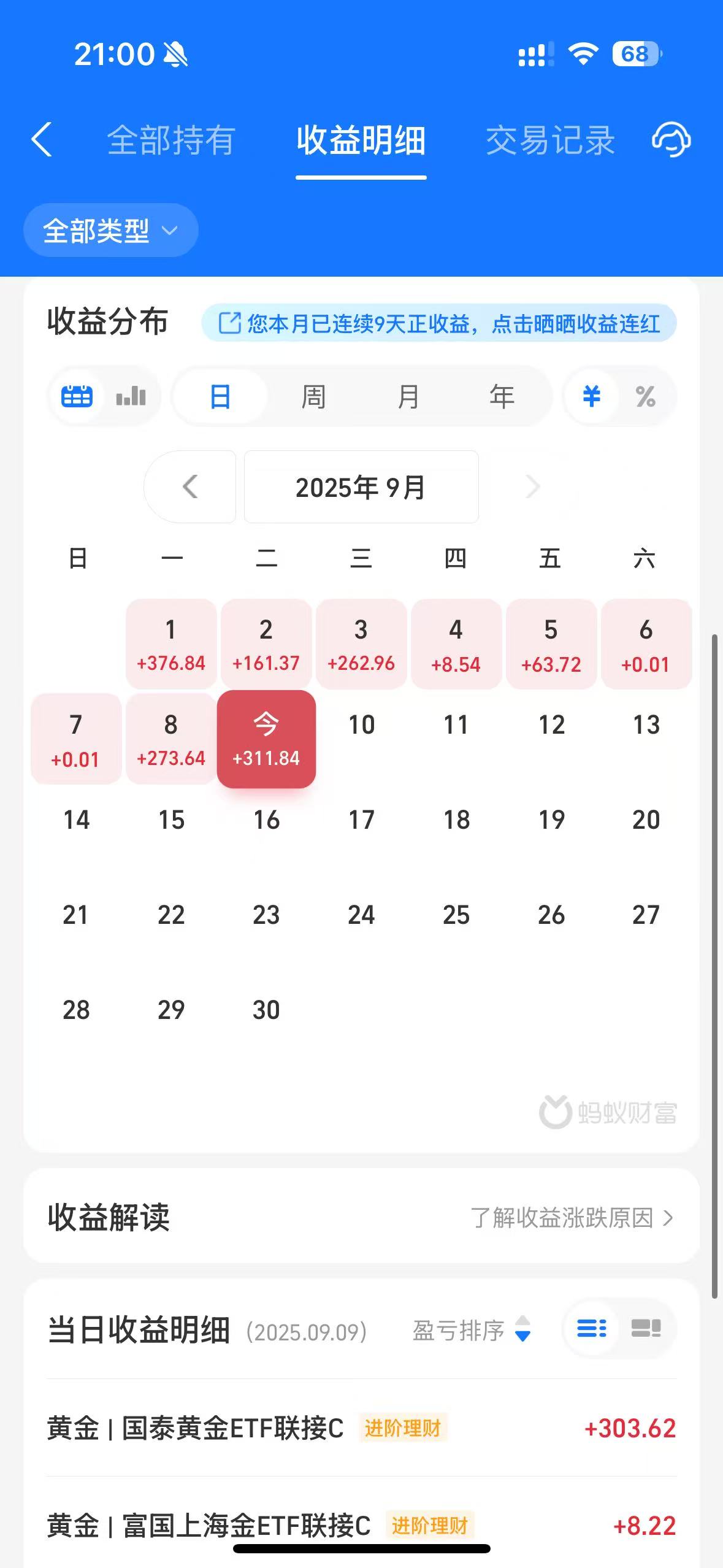Go back using the top-left arrow
The width and height of the screenshot is (723, 1568).
[x=42, y=140]
